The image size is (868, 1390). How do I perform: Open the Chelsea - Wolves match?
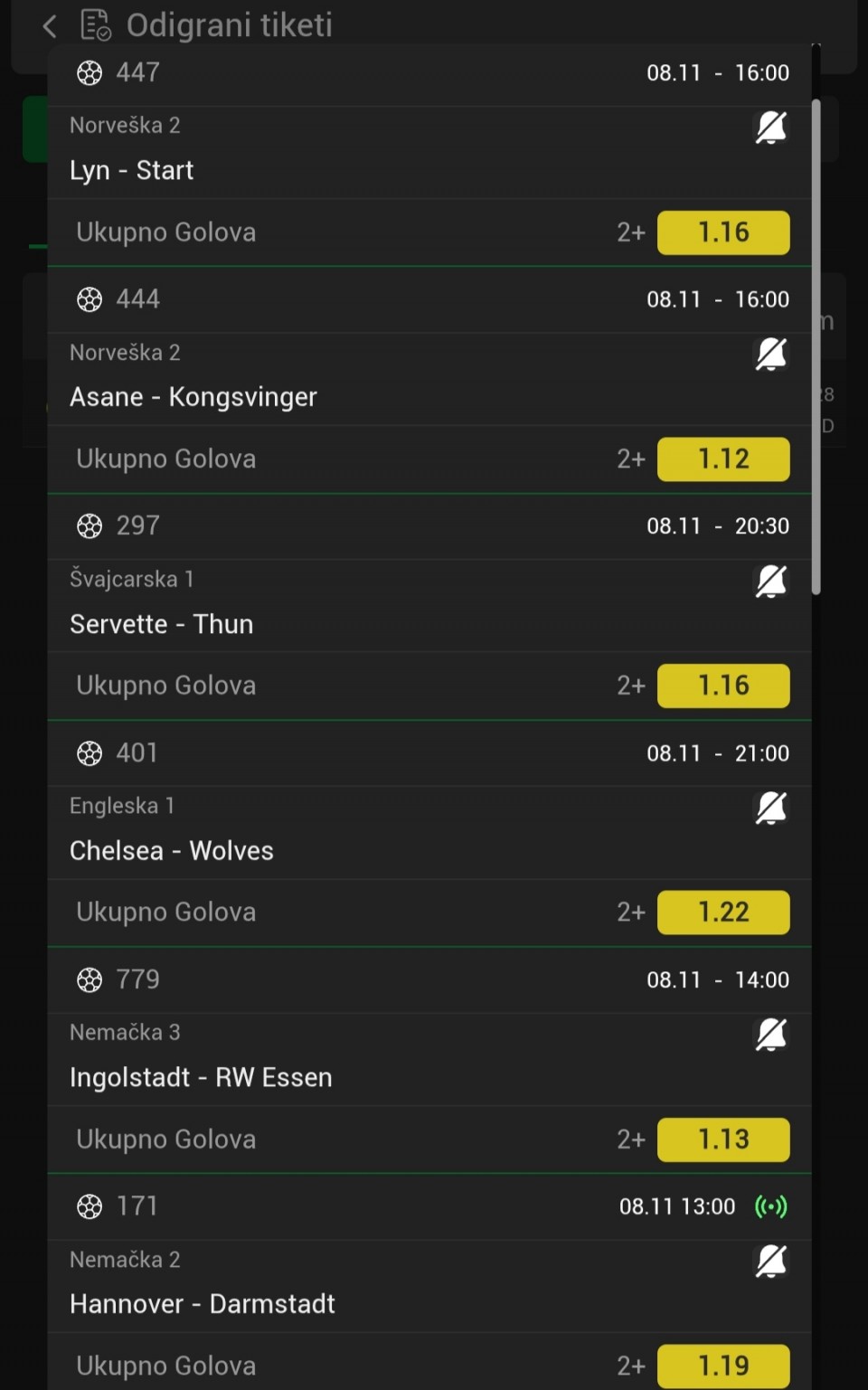(x=172, y=851)
